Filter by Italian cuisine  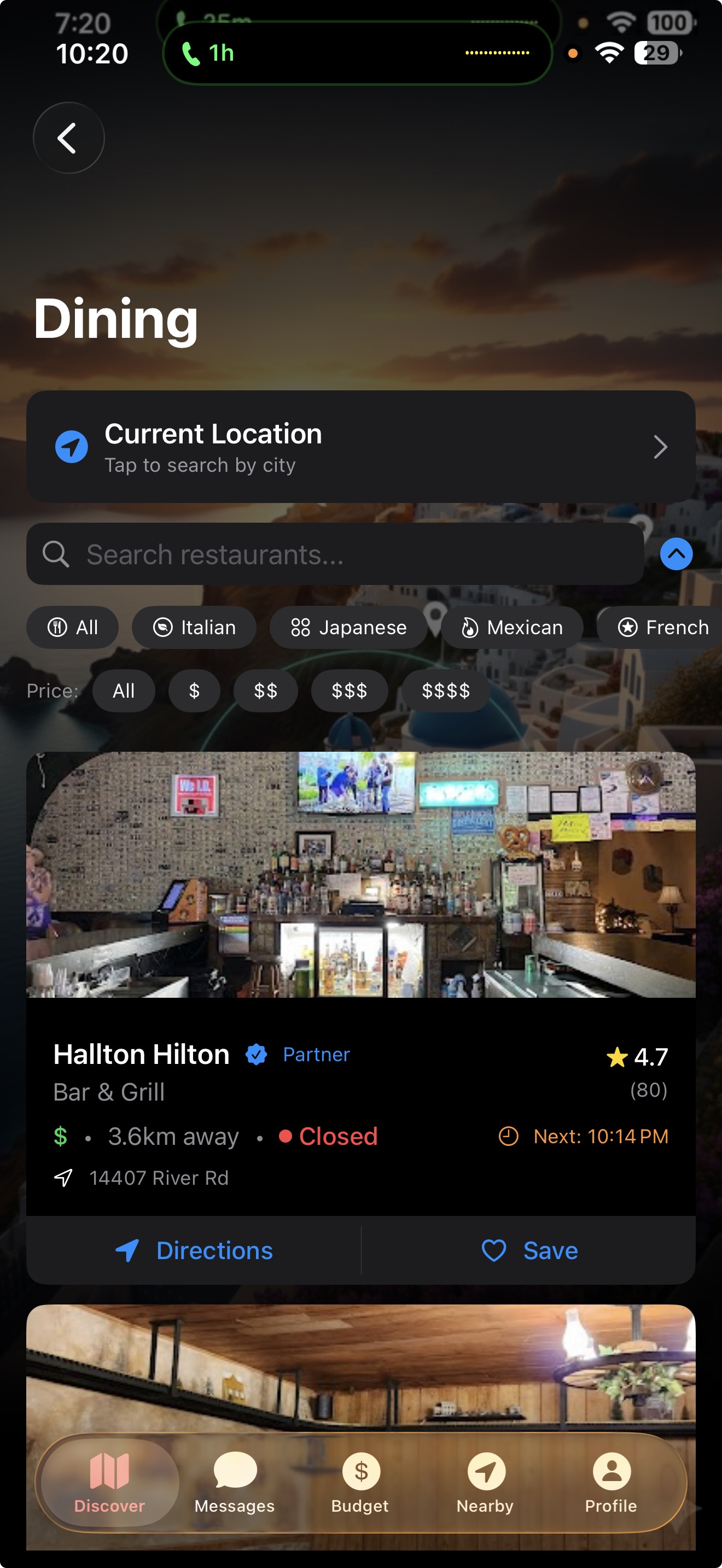[194, 628]
